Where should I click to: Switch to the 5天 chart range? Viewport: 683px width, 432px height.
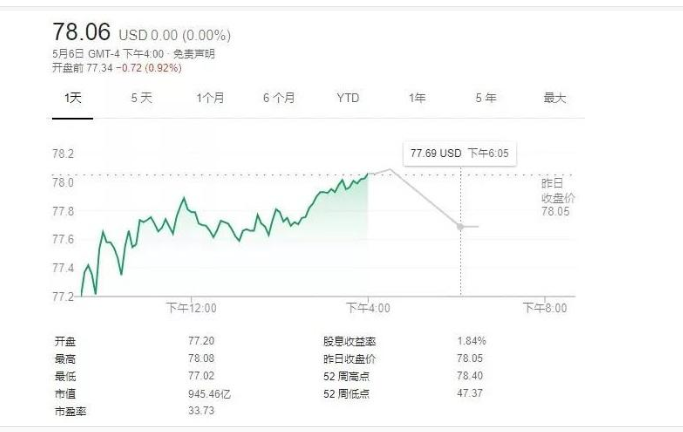point(141,98)
